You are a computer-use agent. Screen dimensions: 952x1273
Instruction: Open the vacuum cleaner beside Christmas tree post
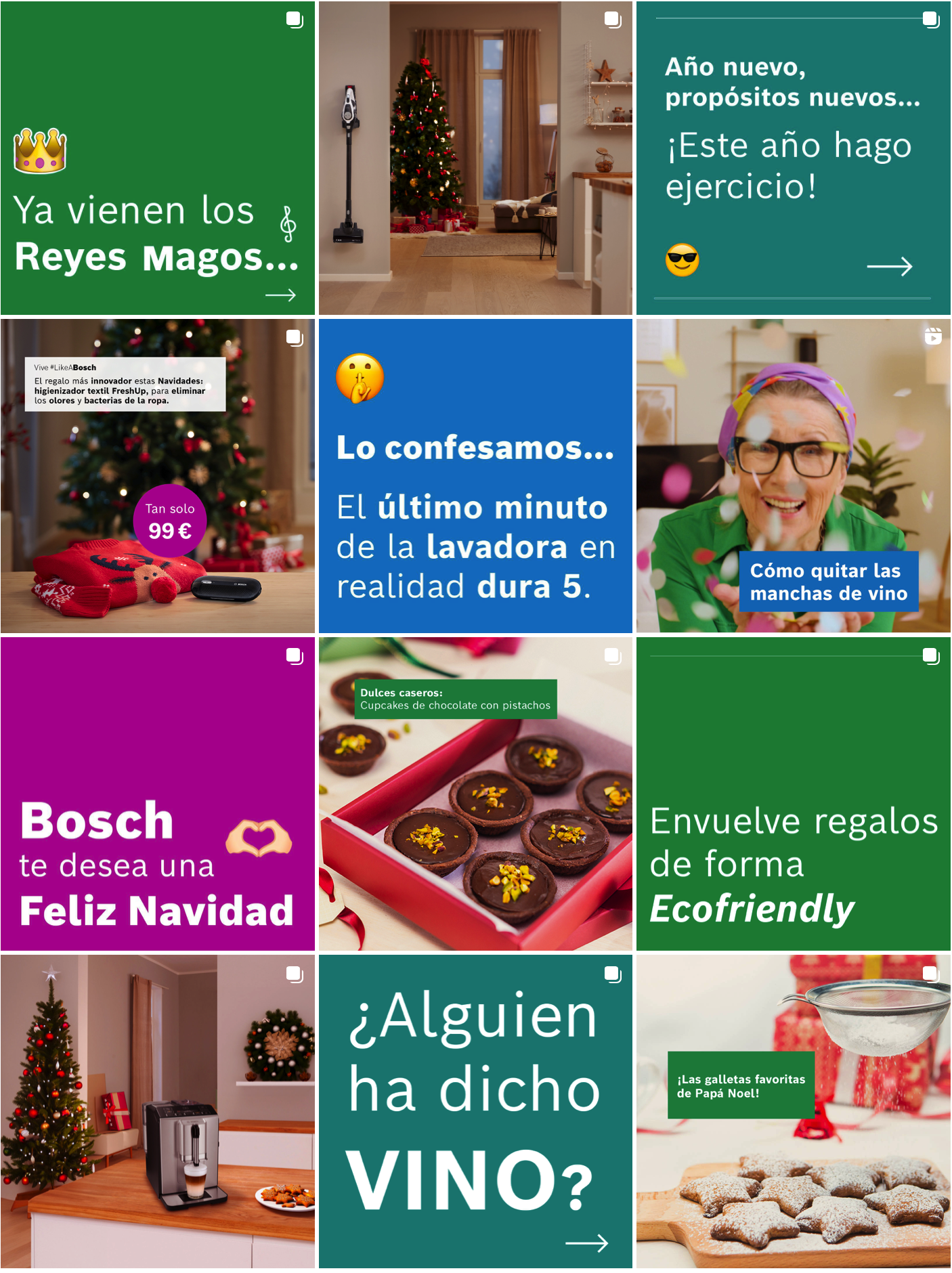(475, 158)
